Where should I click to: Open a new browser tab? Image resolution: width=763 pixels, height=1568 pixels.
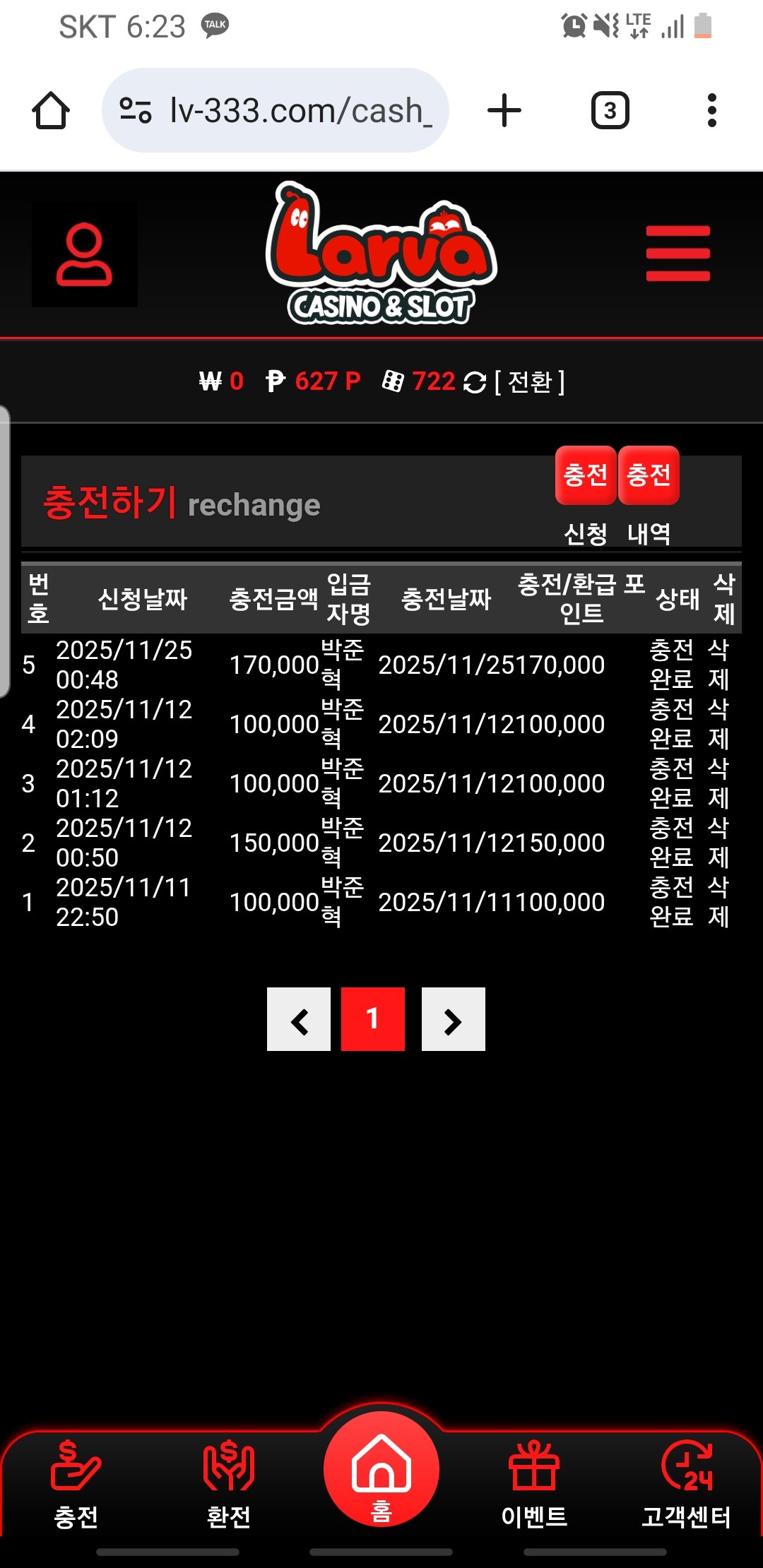click(x=504, y=111)
